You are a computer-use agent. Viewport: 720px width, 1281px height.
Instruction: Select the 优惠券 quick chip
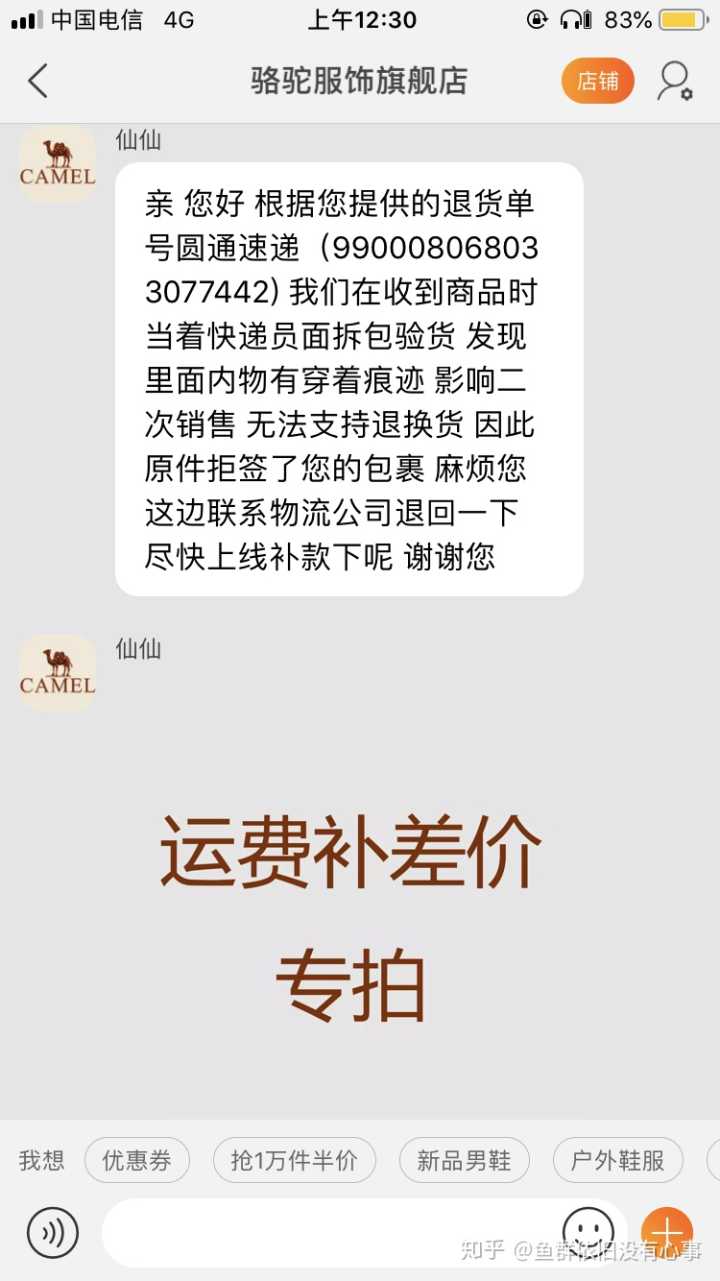(x=137, y=1160)
